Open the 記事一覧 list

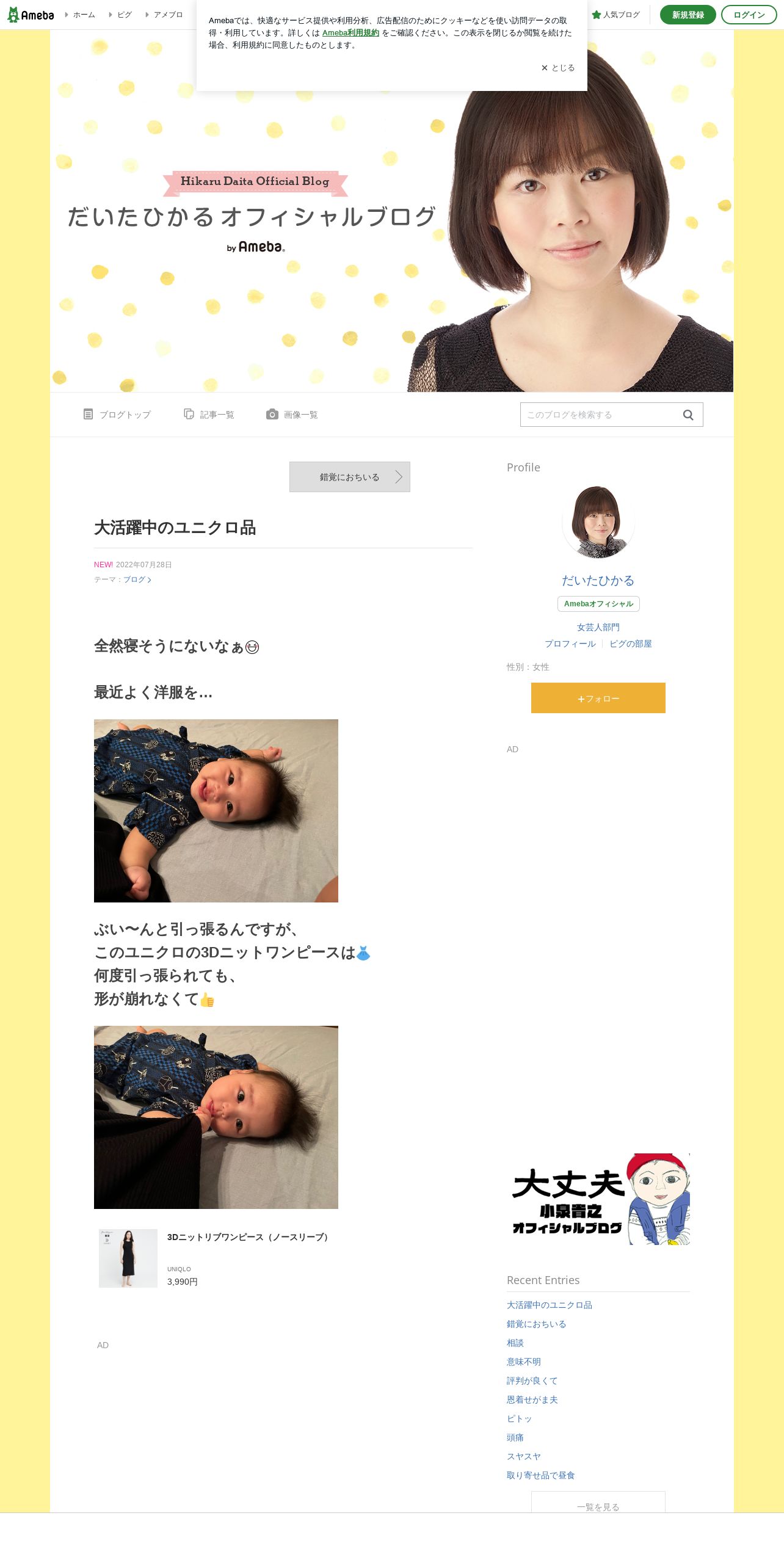click(x=209, y=415)
